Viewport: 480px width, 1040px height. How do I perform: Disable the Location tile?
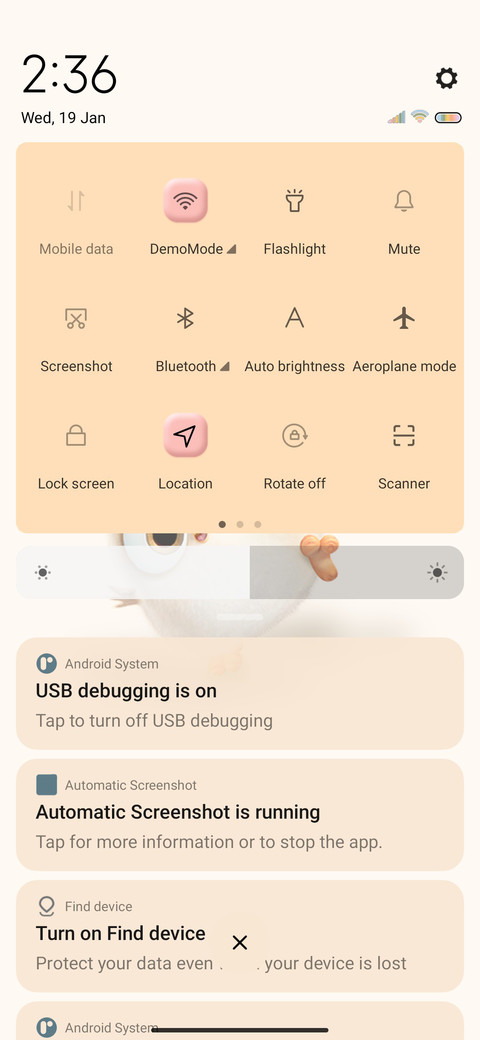point(185,436)
